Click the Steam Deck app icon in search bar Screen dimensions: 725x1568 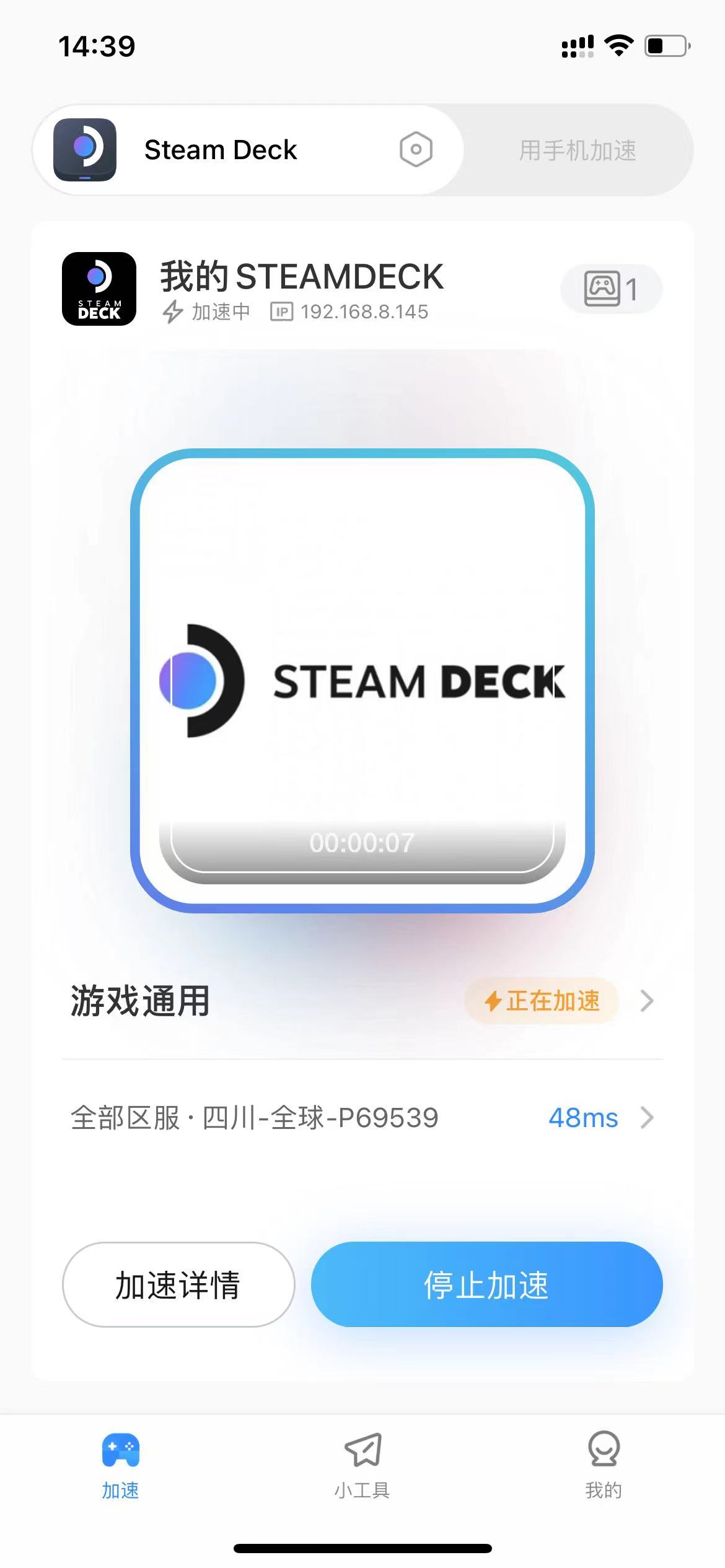point(85,149)
